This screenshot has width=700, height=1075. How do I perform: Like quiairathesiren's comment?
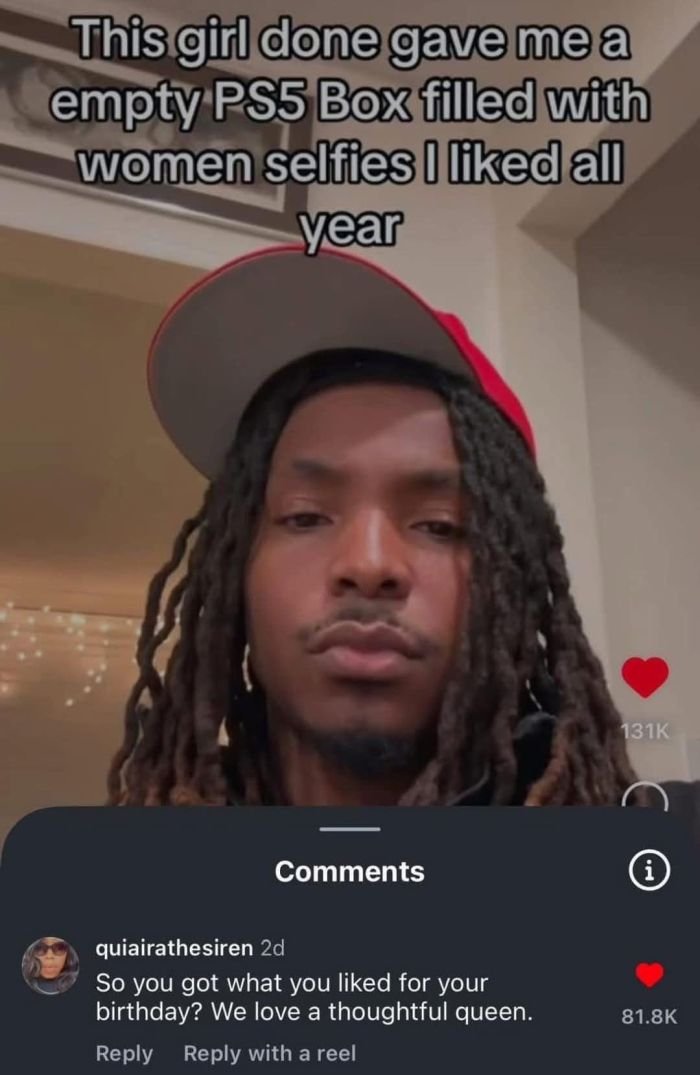coord(650,974)
